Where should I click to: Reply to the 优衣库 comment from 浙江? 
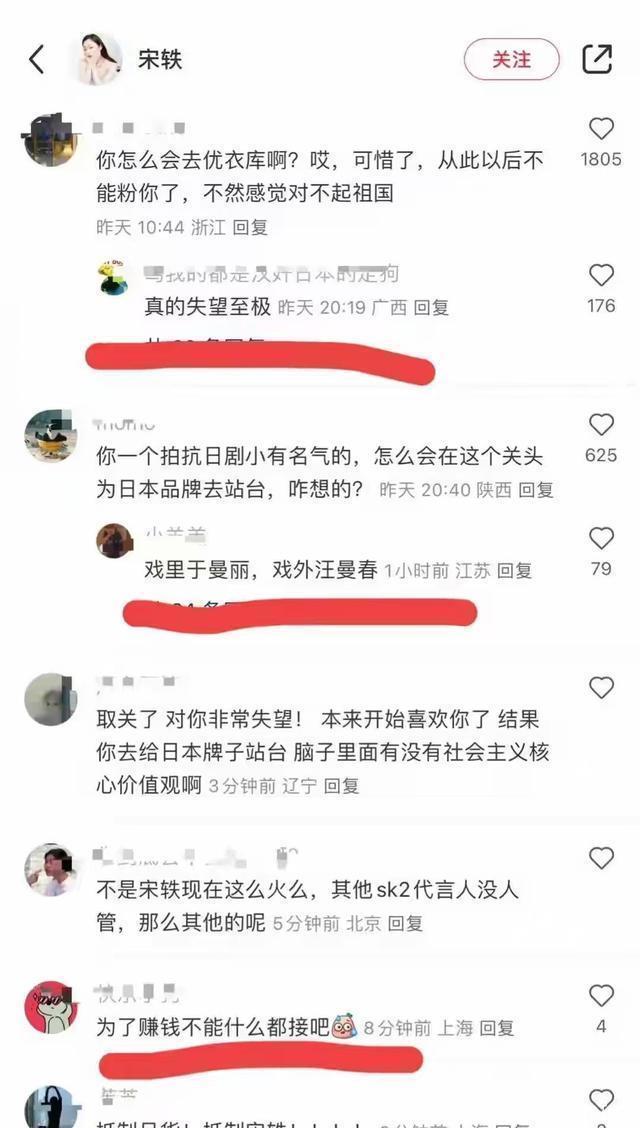250,227
